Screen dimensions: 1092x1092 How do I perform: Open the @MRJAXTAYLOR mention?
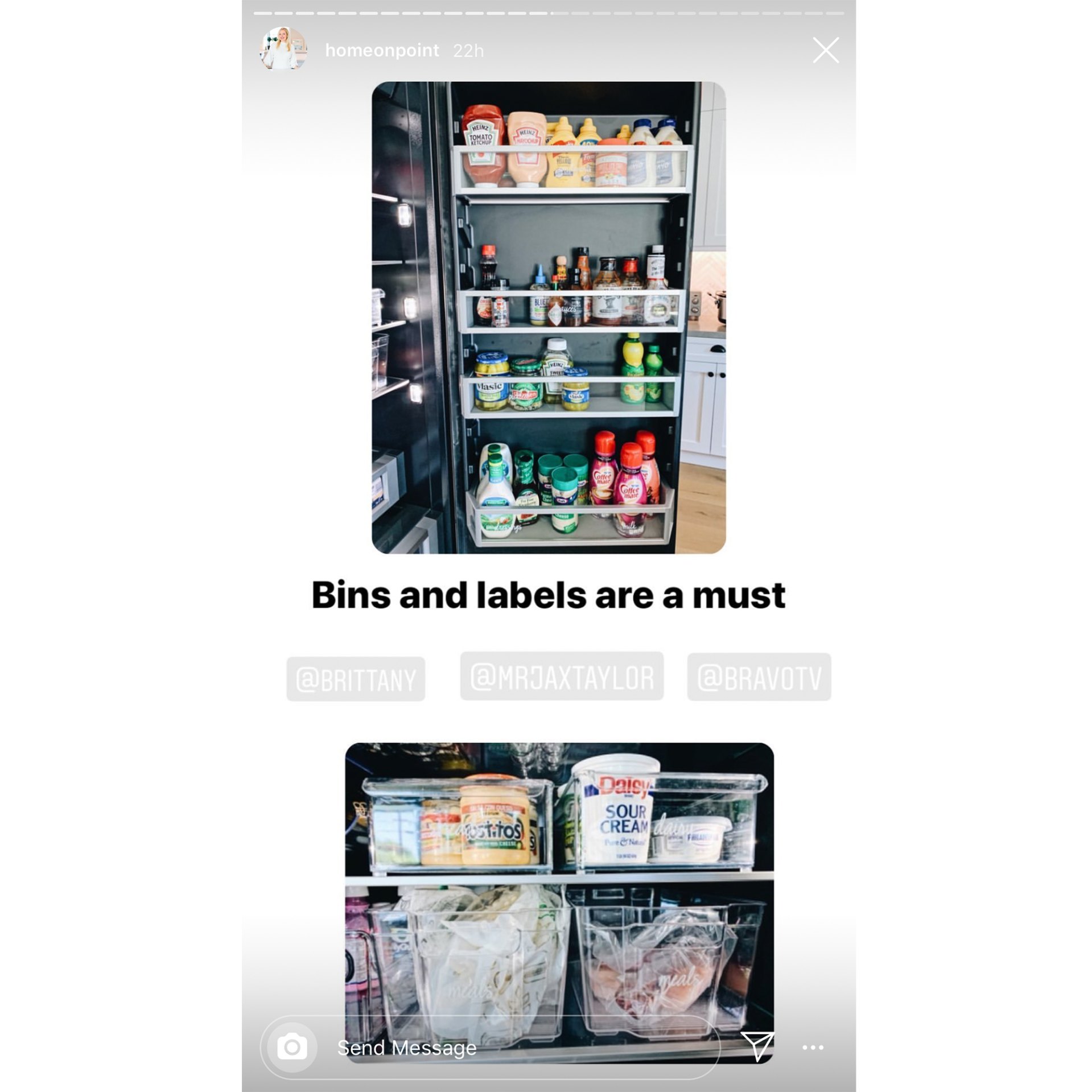562,677
